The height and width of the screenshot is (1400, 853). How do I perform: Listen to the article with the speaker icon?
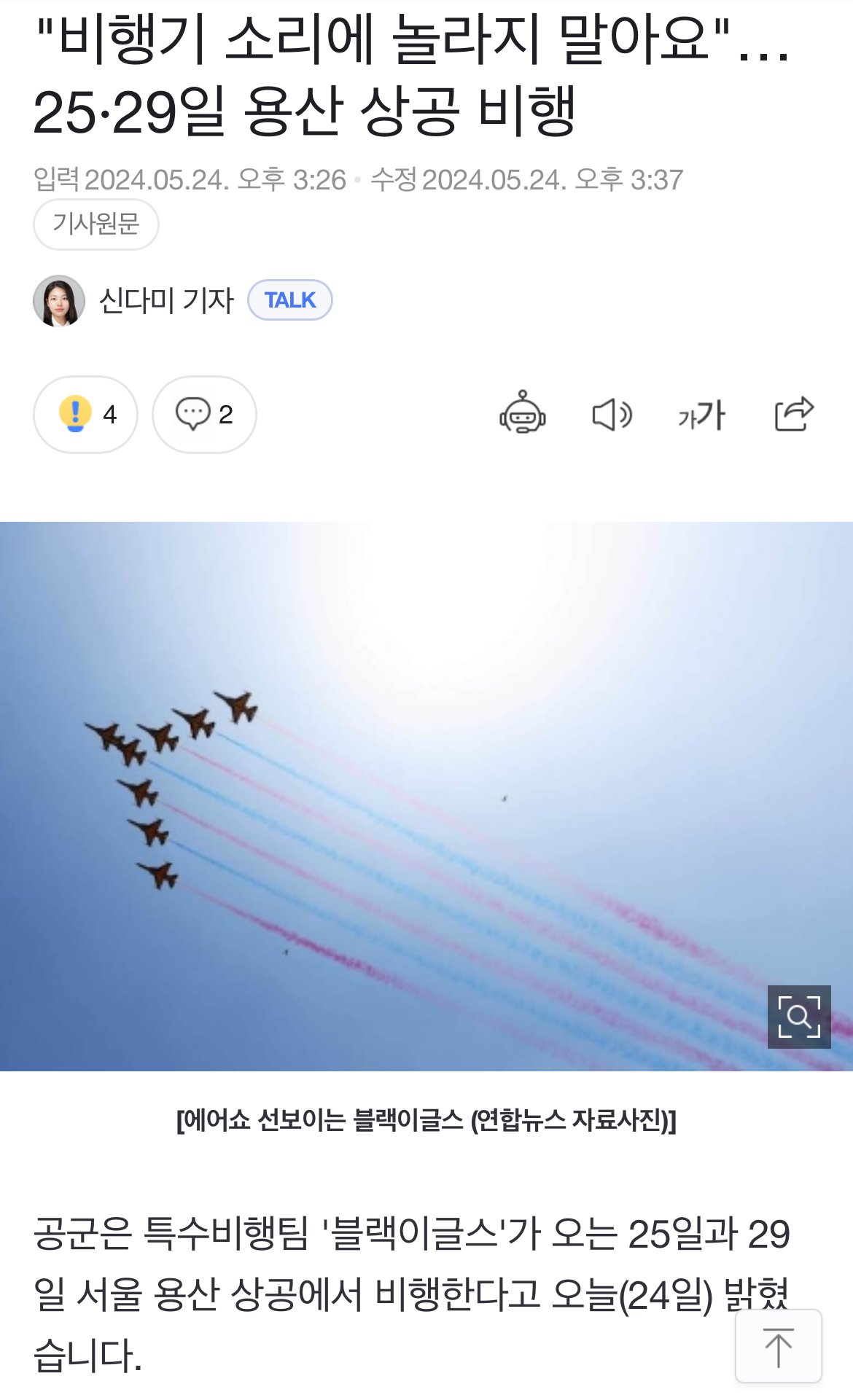pyautogui.click(x=611, y=415)
